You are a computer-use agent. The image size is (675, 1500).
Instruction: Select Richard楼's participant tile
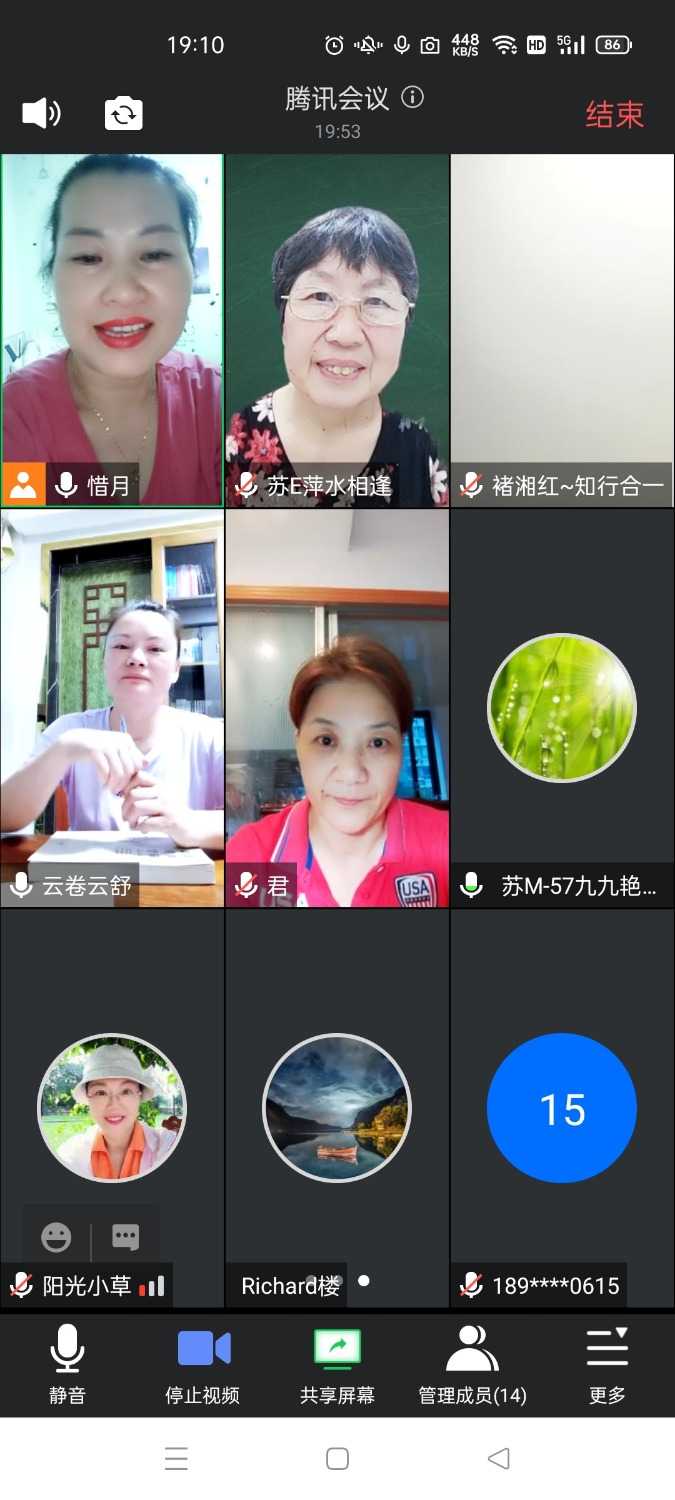[337, 1108]
